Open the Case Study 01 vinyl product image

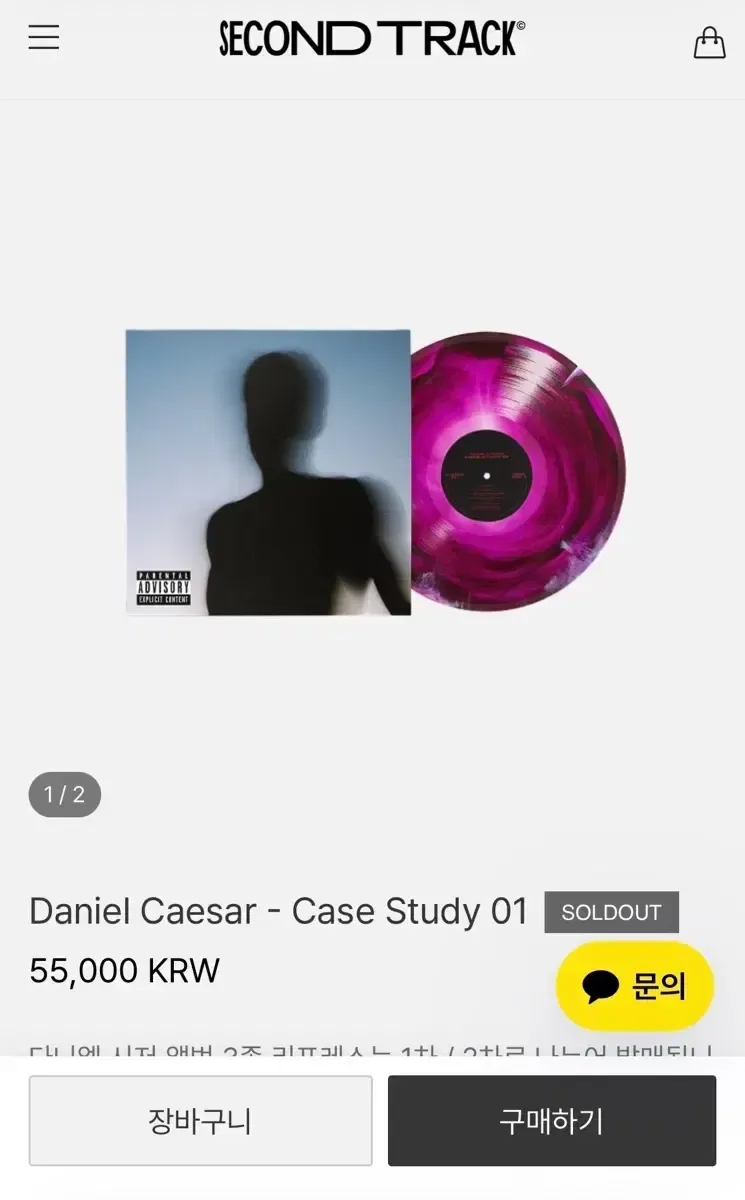click(x=375, y=472)
